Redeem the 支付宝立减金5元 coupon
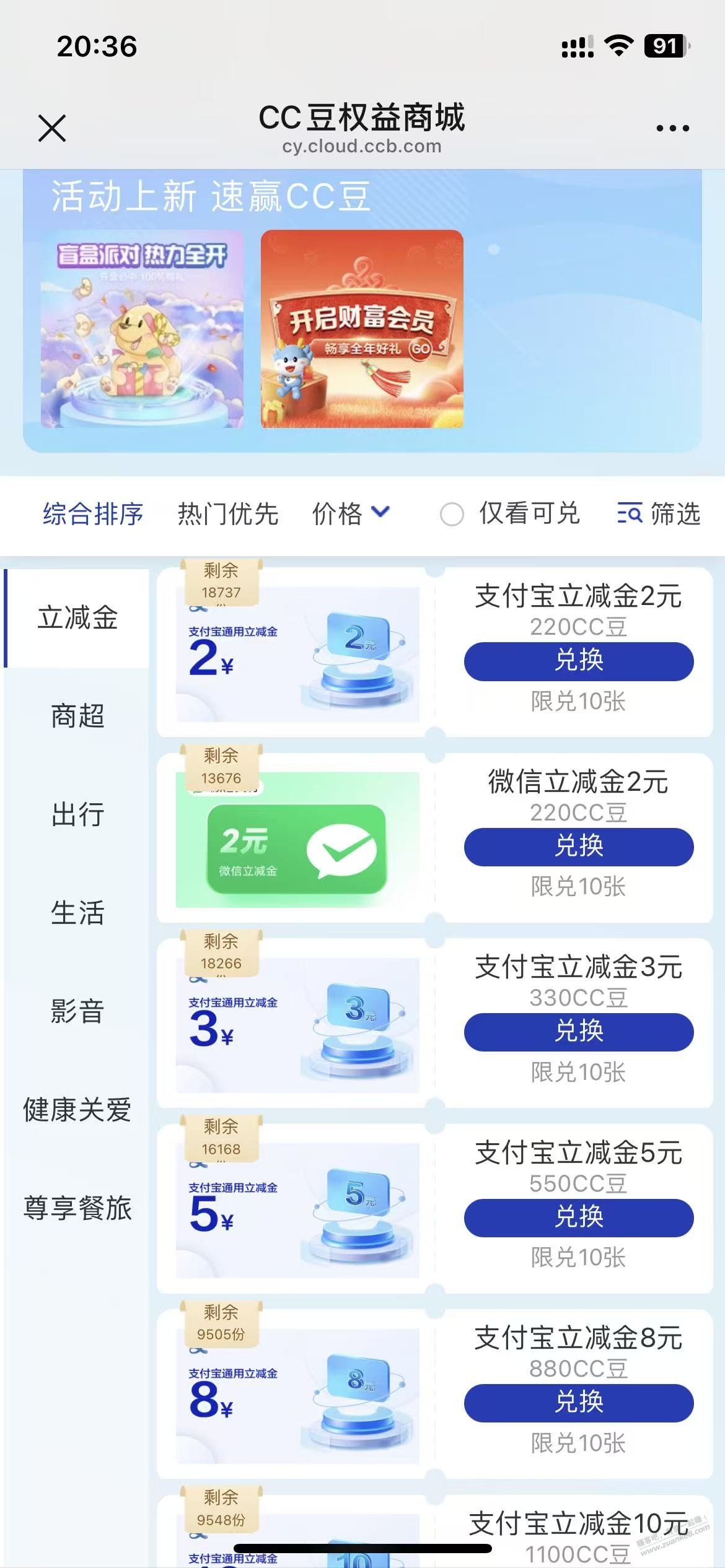 (579, 1217)
